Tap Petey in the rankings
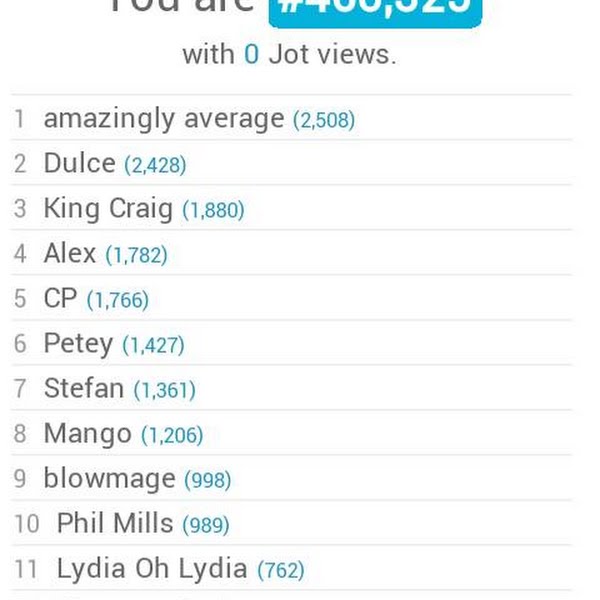The height and width of the screenshot is (600, 600). coord(78,344)
